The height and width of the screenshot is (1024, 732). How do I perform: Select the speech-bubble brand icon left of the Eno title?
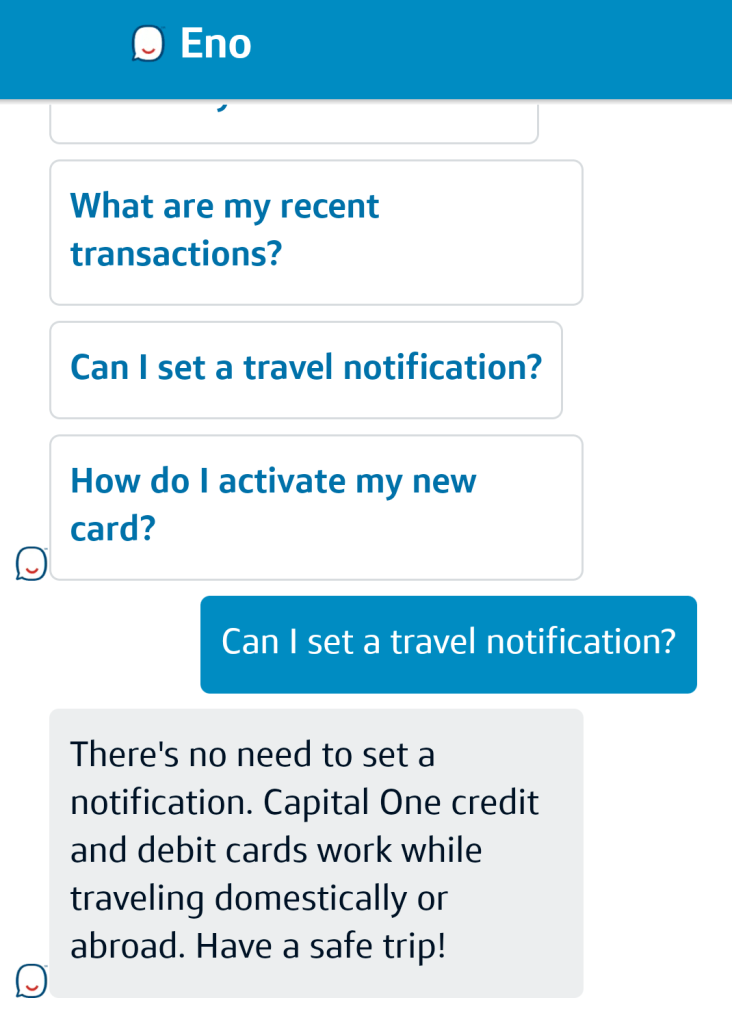pyautogui.click(x=148, y=43)
